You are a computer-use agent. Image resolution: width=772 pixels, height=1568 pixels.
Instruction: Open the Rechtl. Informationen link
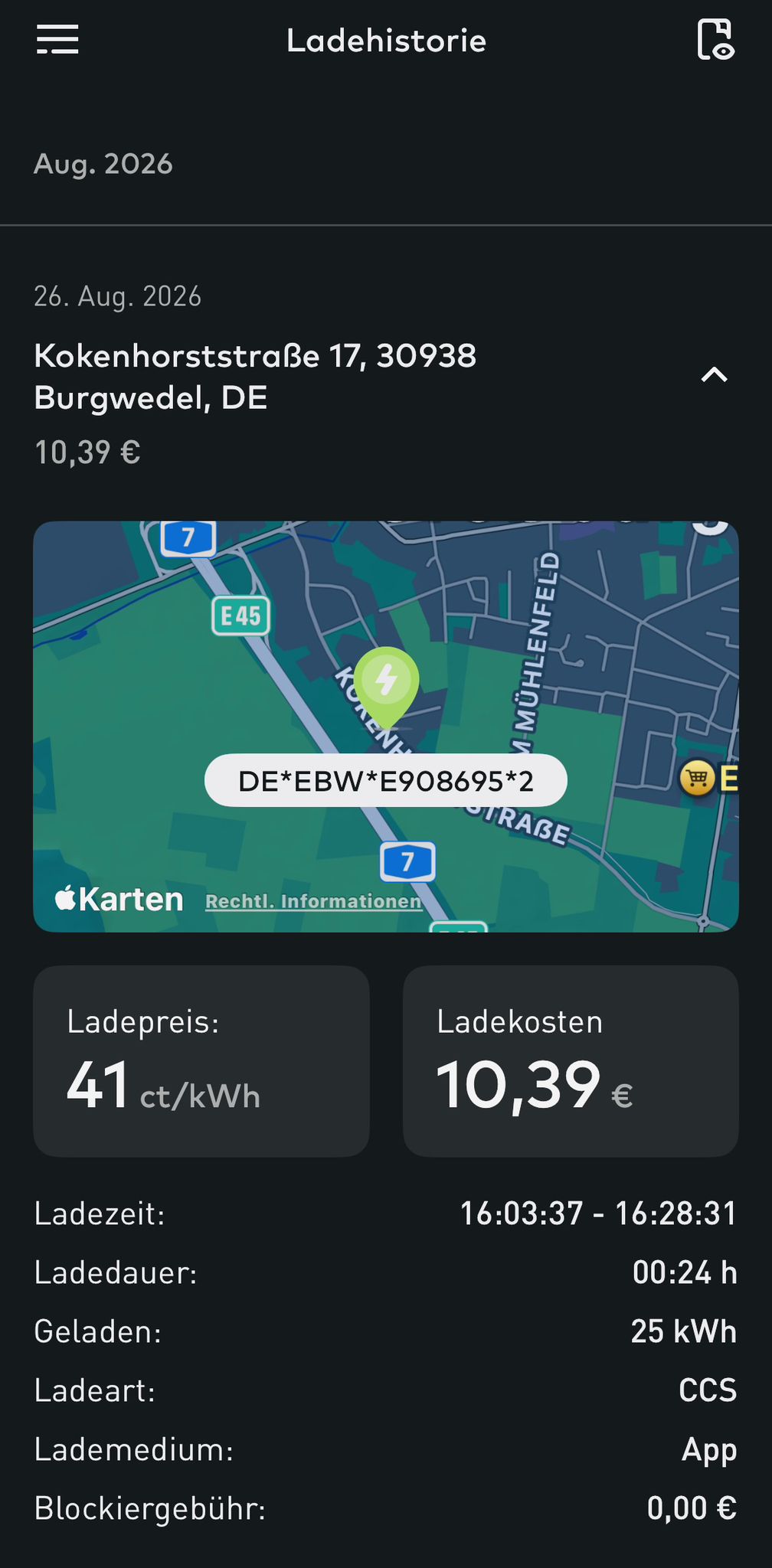click(x=313, y=901)
